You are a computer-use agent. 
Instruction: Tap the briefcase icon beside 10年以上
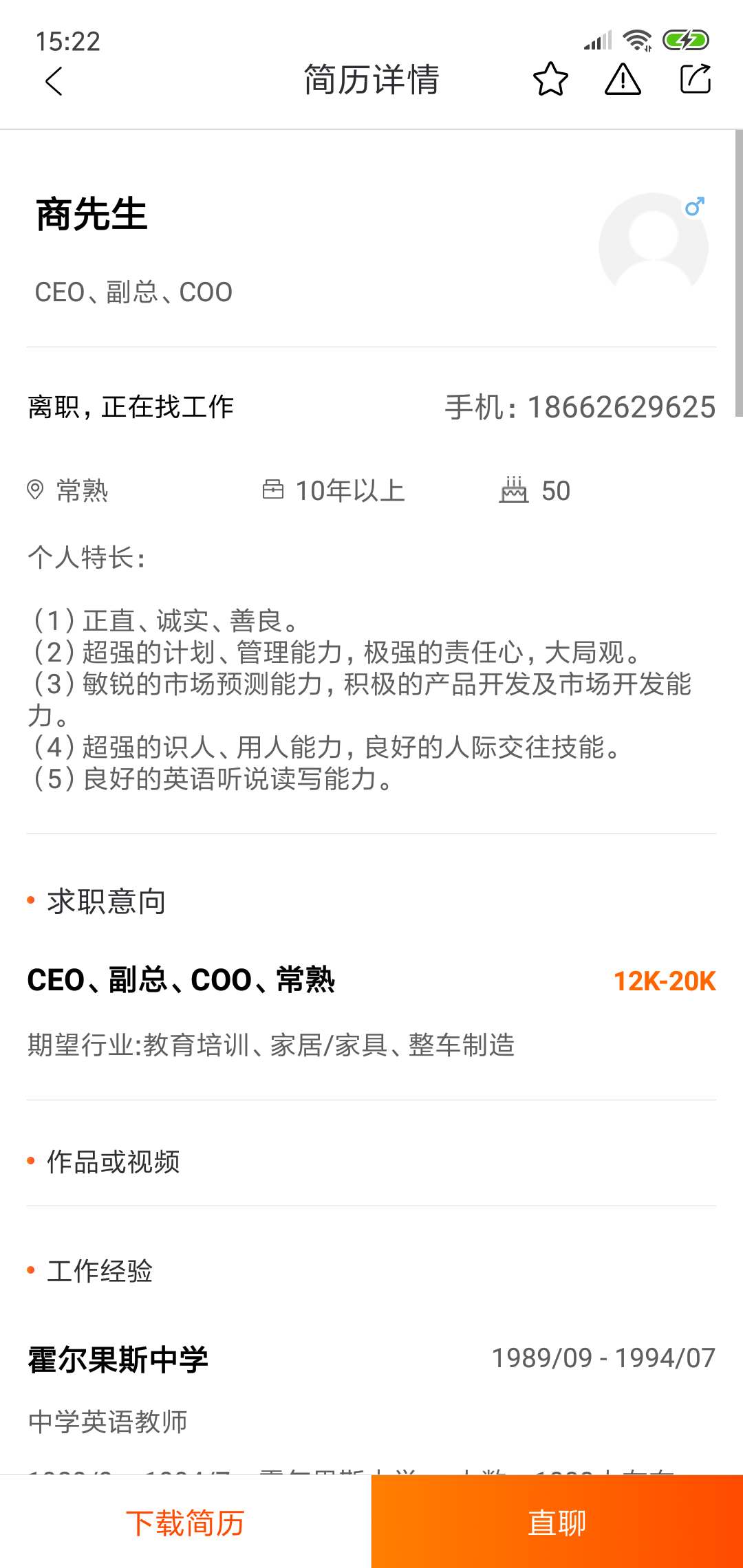(x=272, y=490)
